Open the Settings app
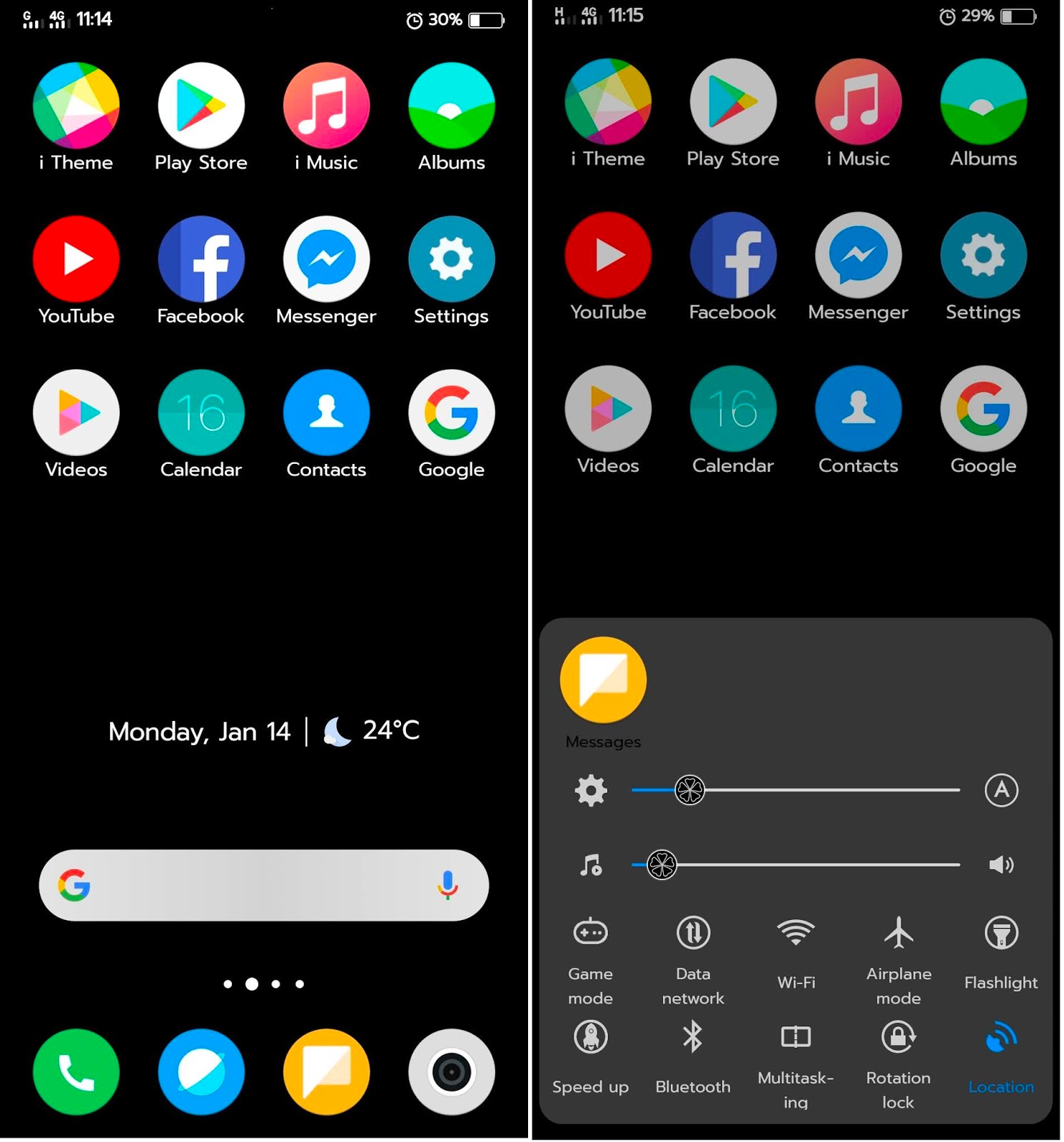Viewport: 1064px width, 1142px height. tap(450, 259)
